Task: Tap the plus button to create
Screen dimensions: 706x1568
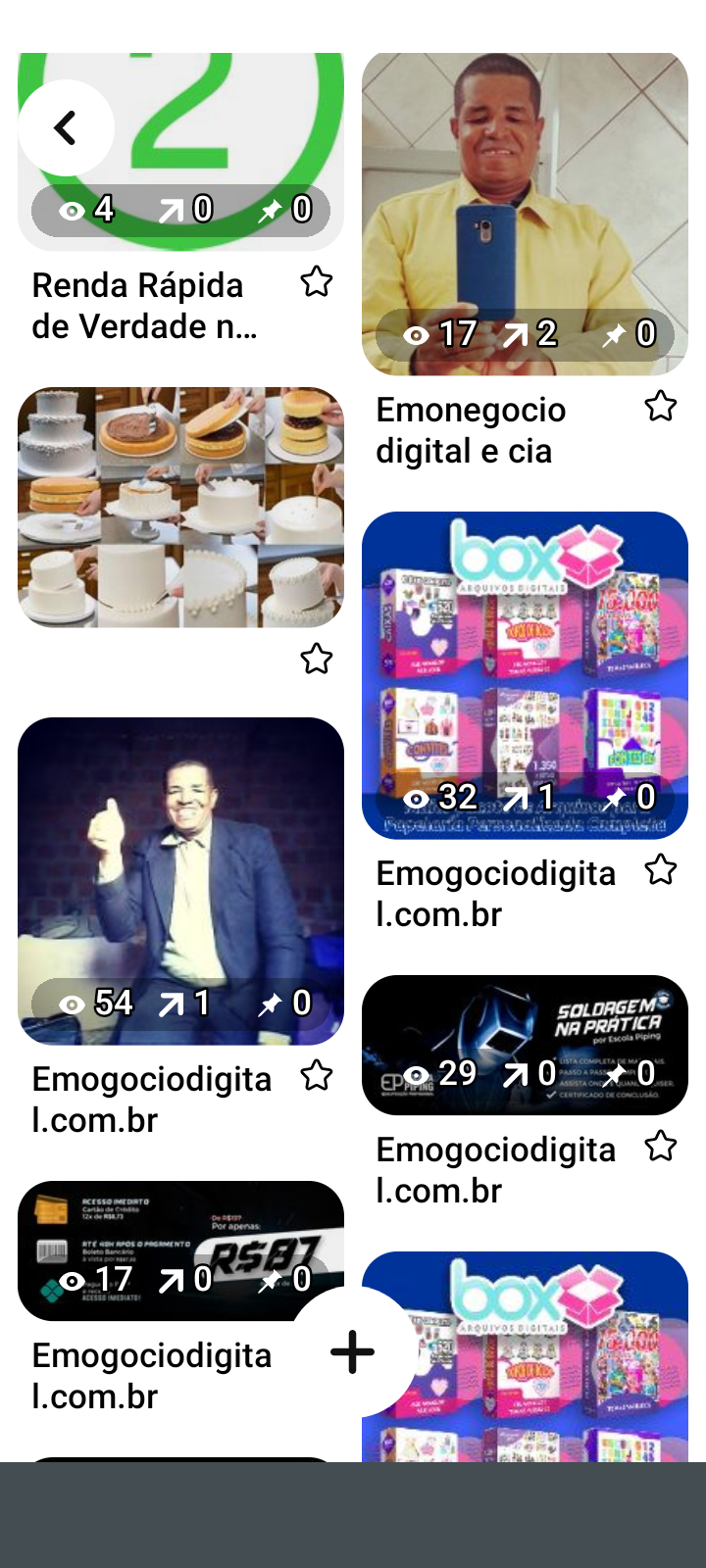Action: pos(353,1352)
